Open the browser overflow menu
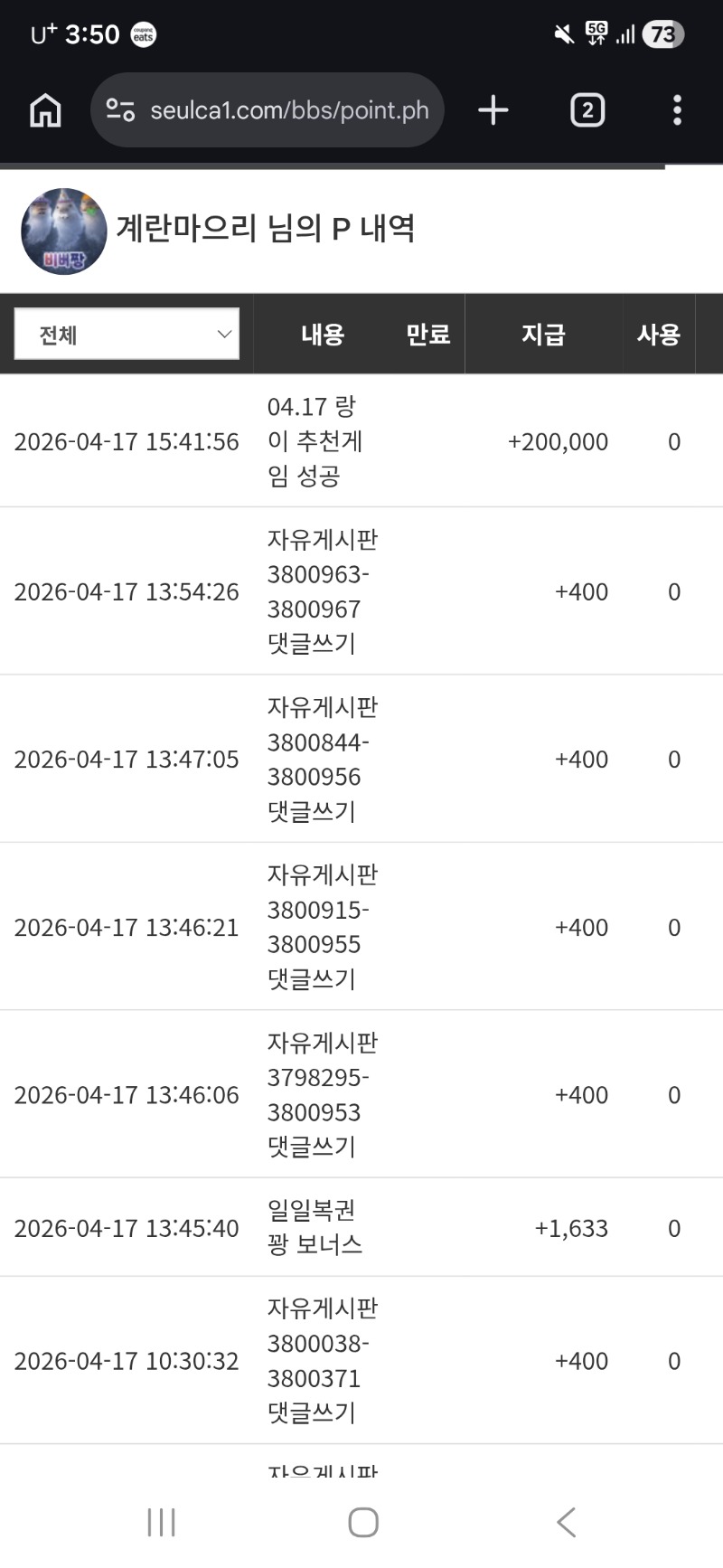The image size is (723, 1568). click(x=677, y=110)
